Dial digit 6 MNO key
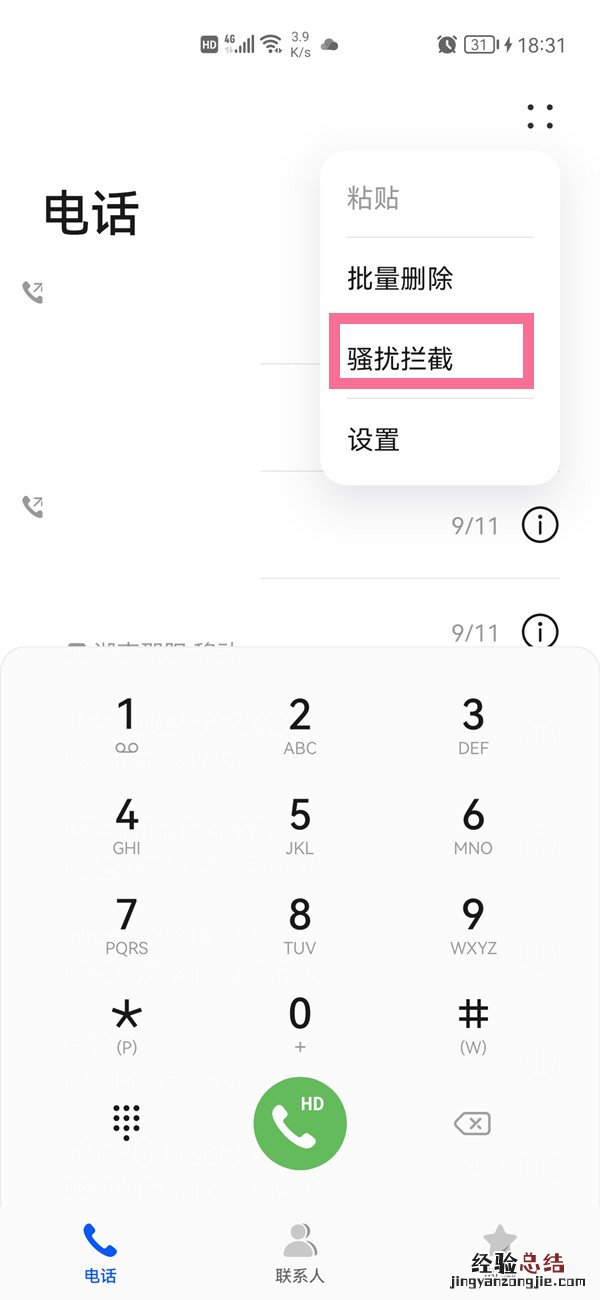Image resolution: width=600 pixels, height=1300 pixels. pyautogui.click(x=473, y=826)
